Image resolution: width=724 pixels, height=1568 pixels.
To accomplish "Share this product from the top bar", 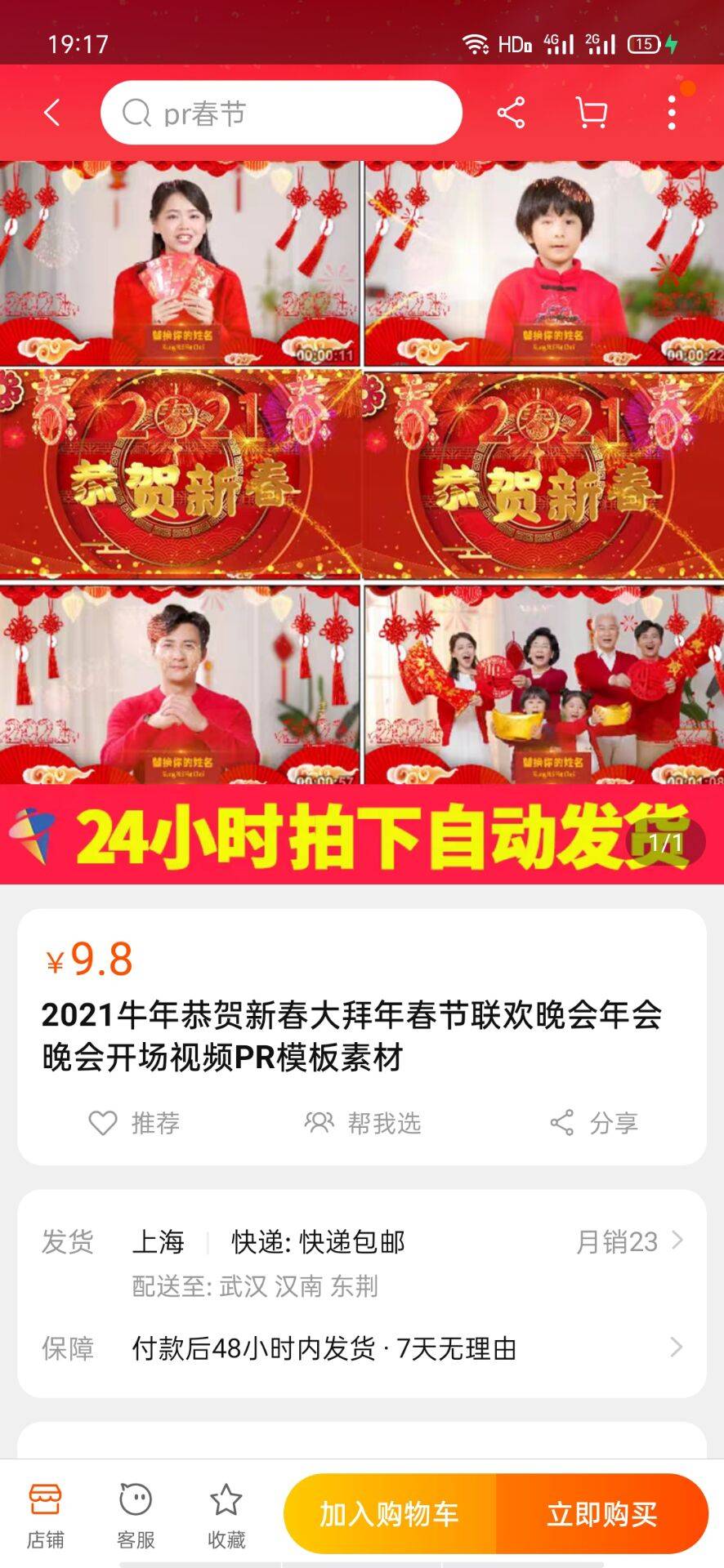I will pyautogui.click(x=511, y=113).
